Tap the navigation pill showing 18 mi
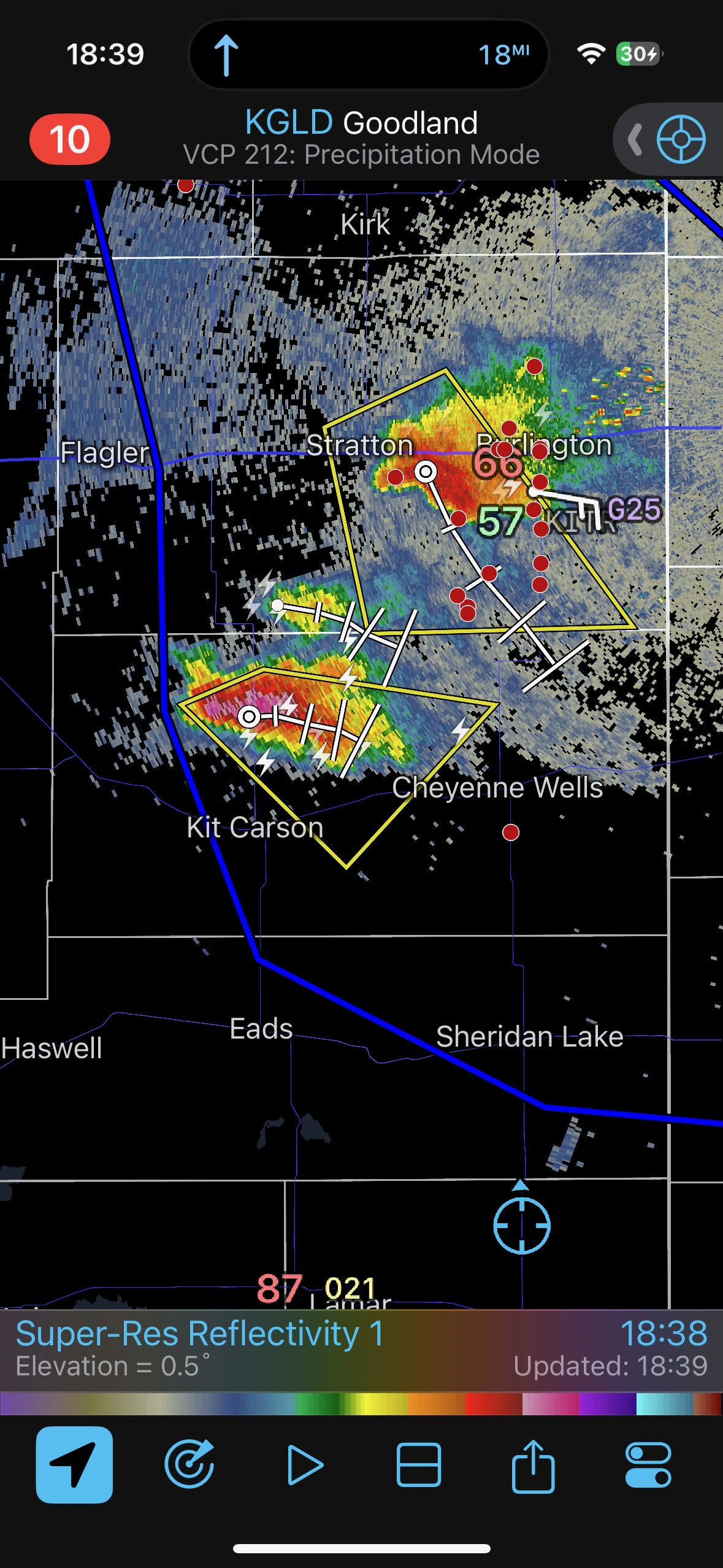Screen dimensions: 723x1568 pyautogui.click(x=368, y=55)
